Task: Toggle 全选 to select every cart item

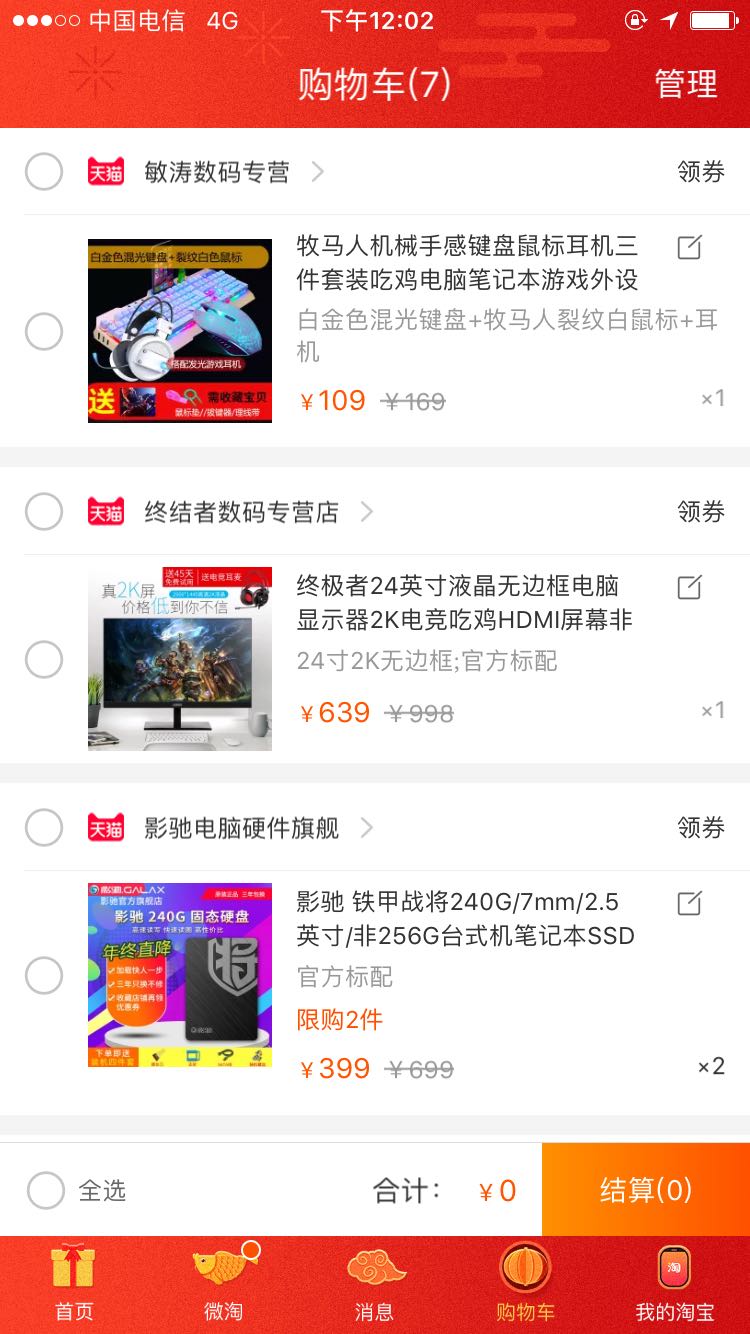Action: pyautogui.click(x=46, y=1190)
